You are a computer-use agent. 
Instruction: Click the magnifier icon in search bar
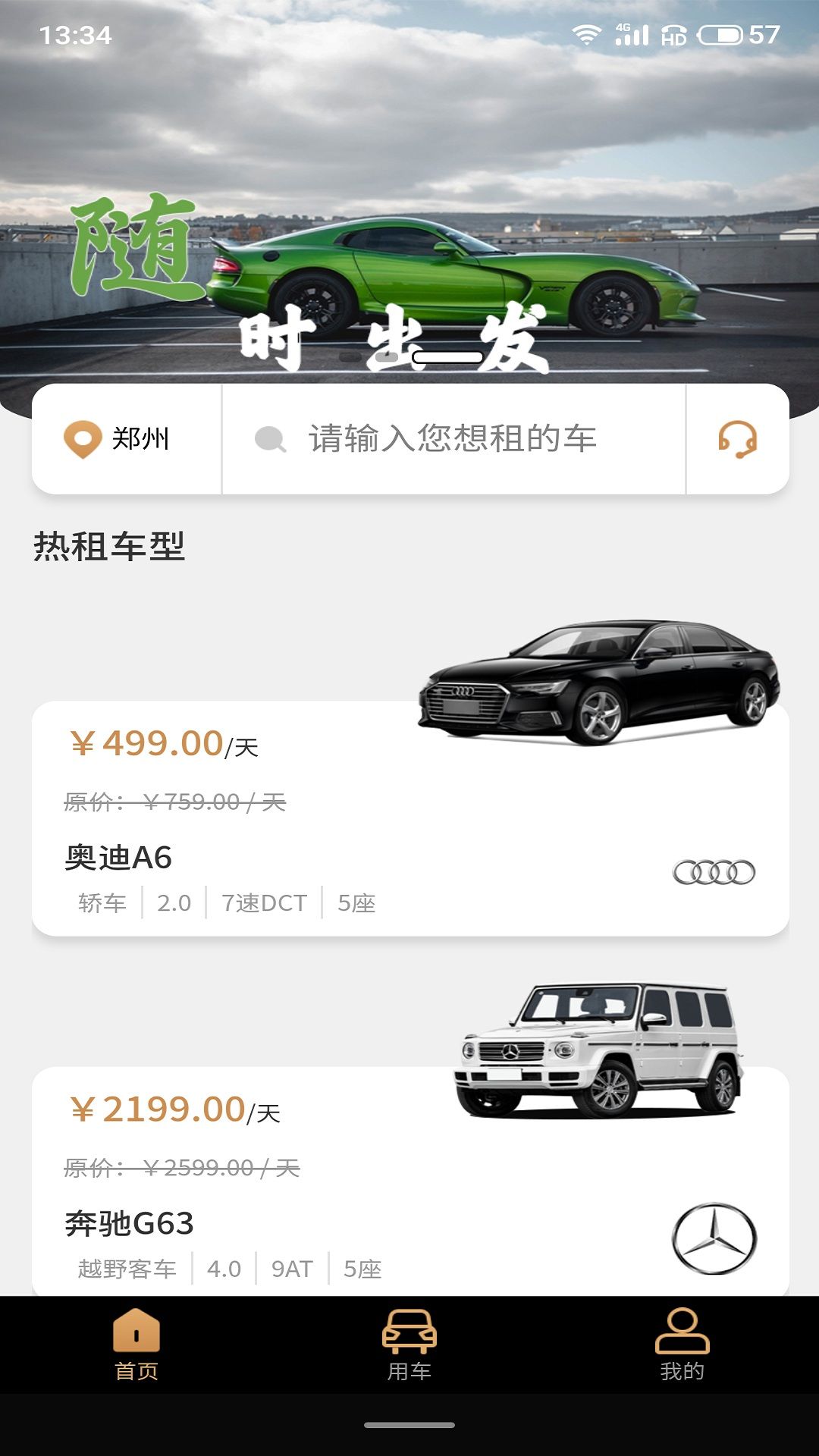(269, 440)
